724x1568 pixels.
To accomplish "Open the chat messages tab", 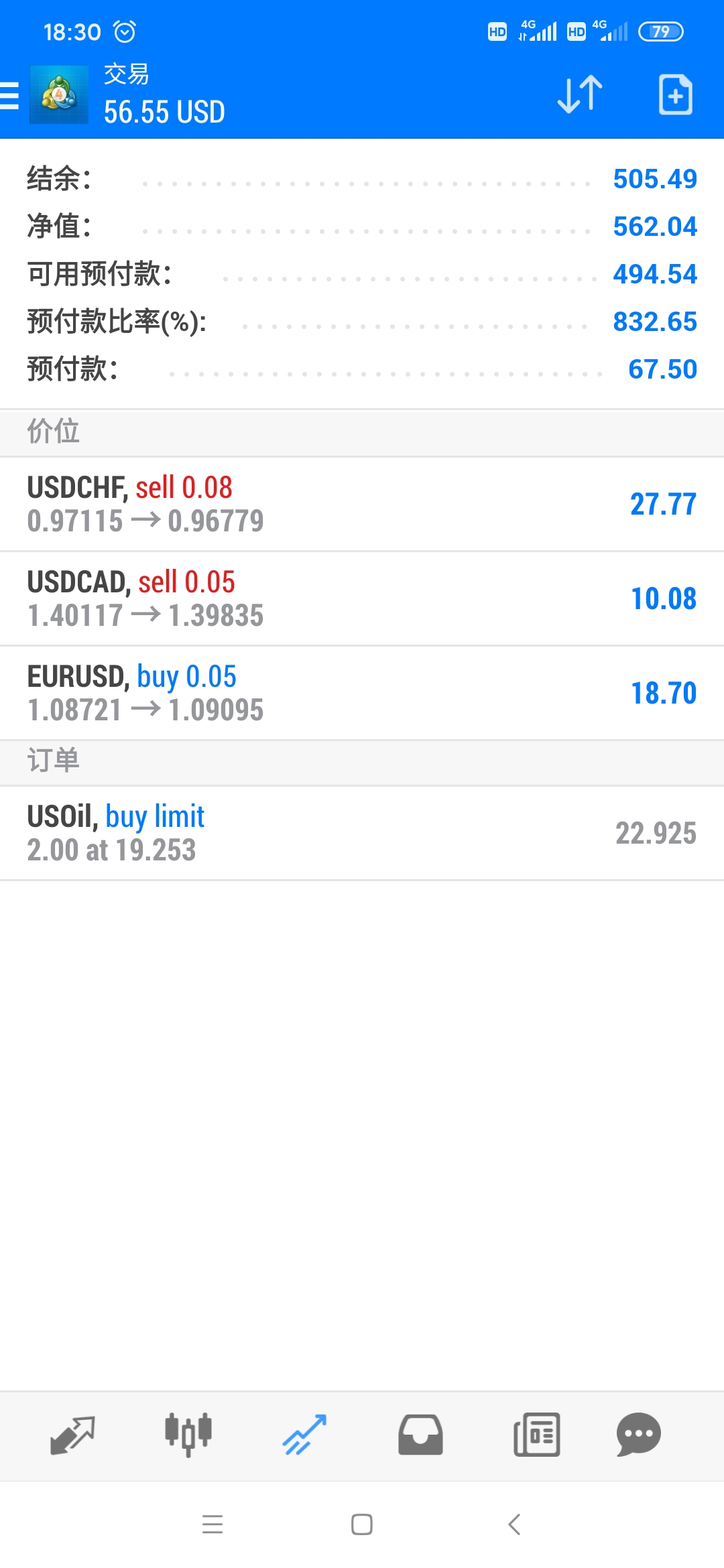I will point(638,1435).
